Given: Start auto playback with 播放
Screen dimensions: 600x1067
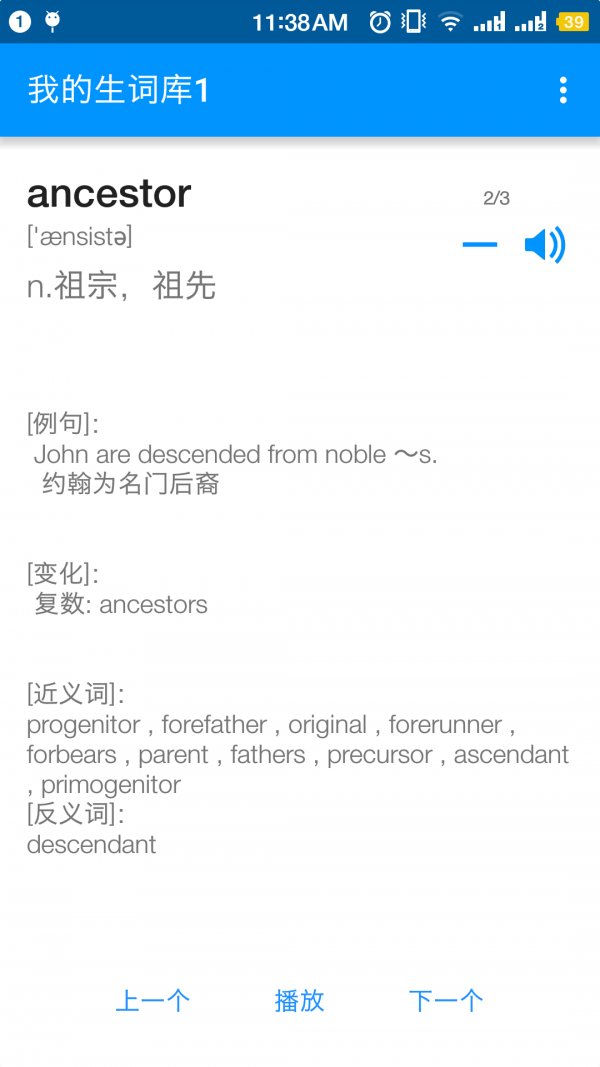Looking at the screenshot, I should point(300,1000).
